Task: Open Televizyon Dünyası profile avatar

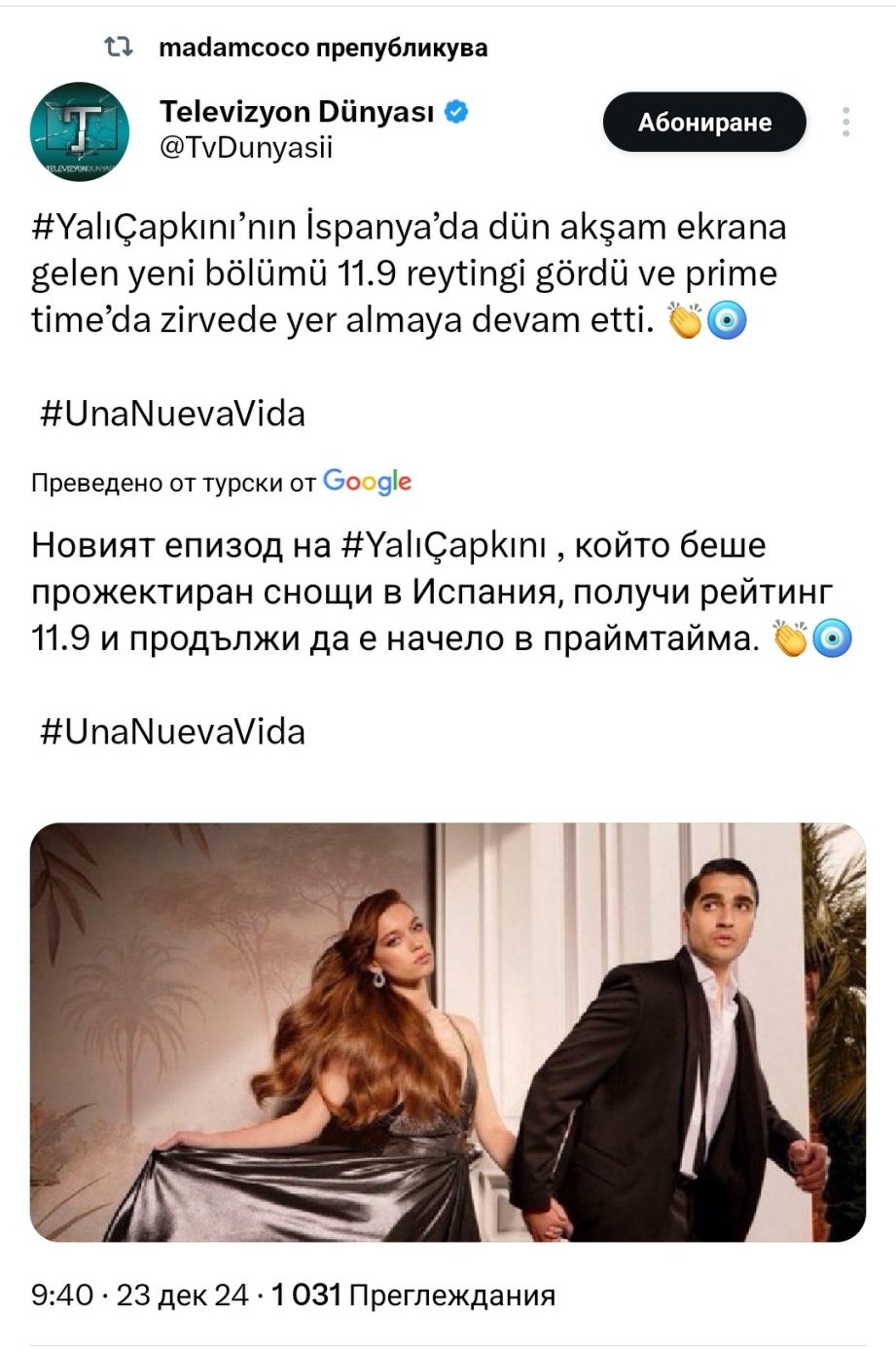Action: click(80, 131)
